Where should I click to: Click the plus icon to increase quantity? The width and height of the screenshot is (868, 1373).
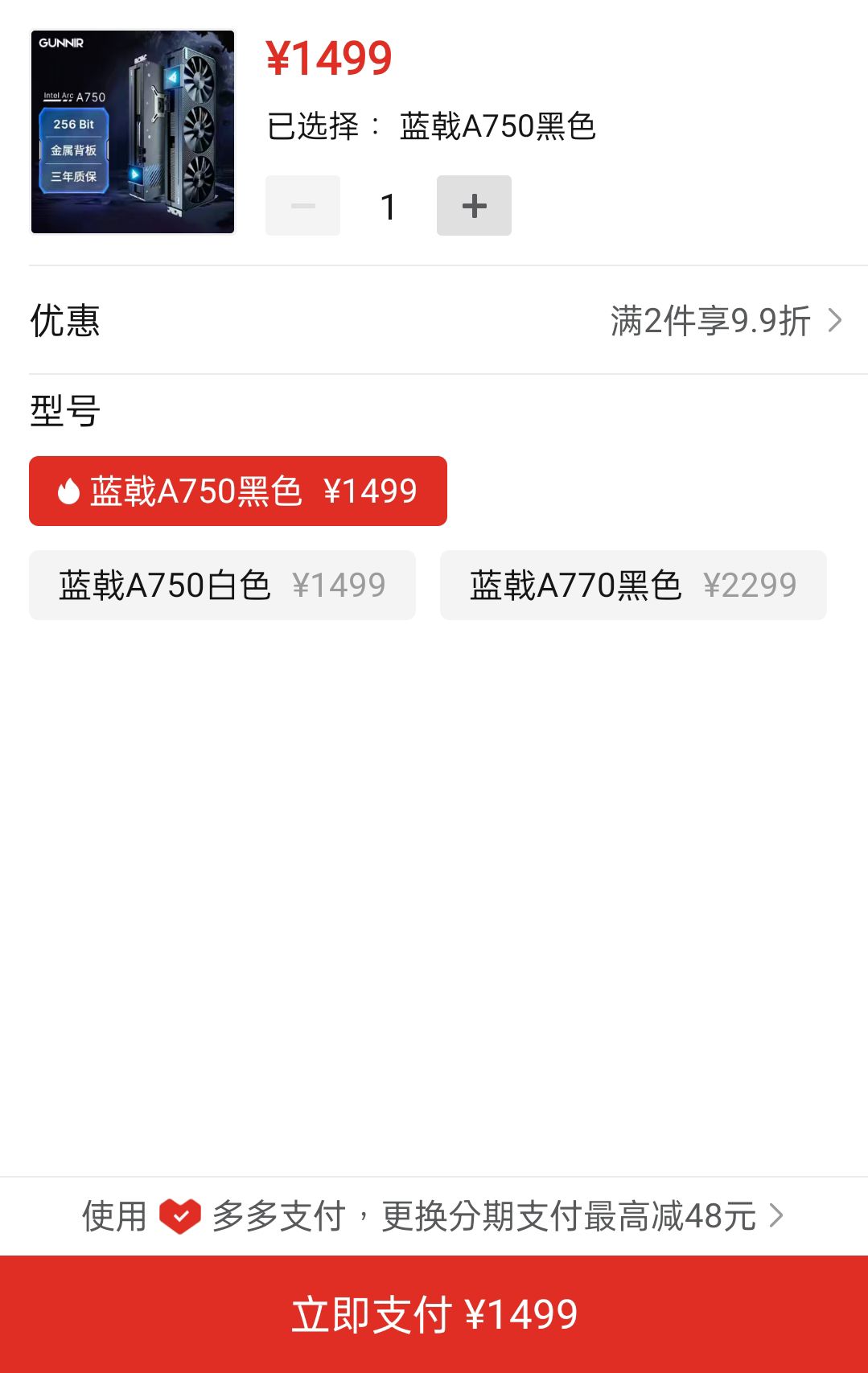[474, 205]
